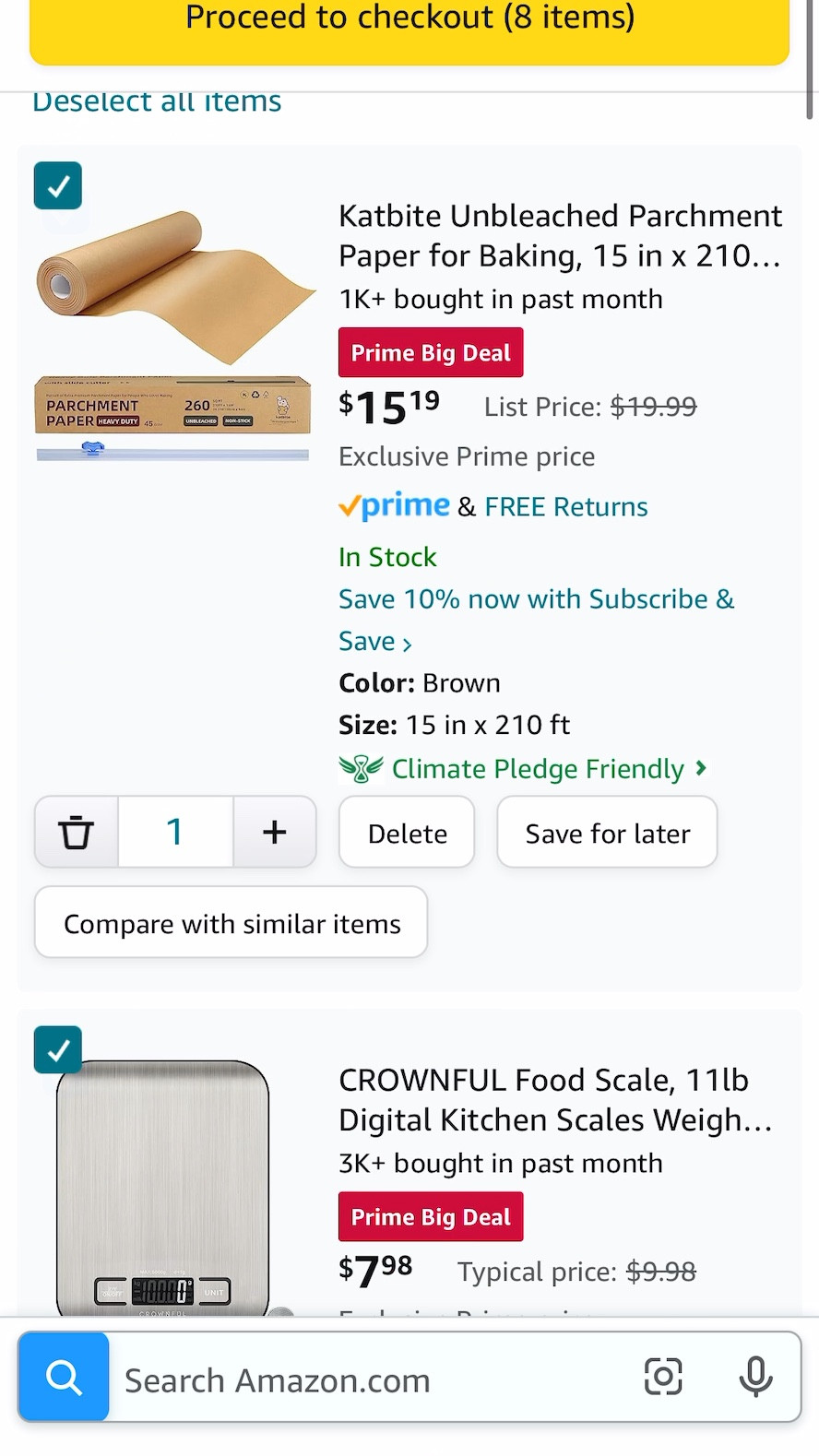Select the Prime logo next to FREE Returns
Screen dimensions: 819x1456
click(394, 505)
